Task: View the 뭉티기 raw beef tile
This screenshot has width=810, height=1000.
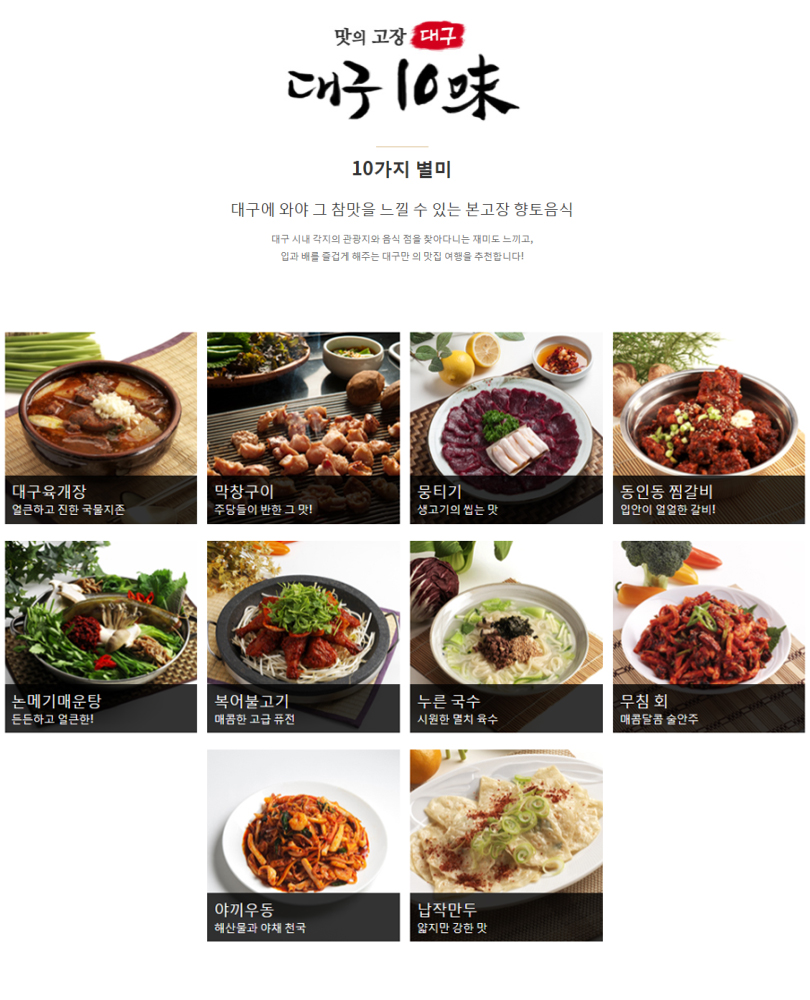Action: pyautogui.click(x=506, y=427)
